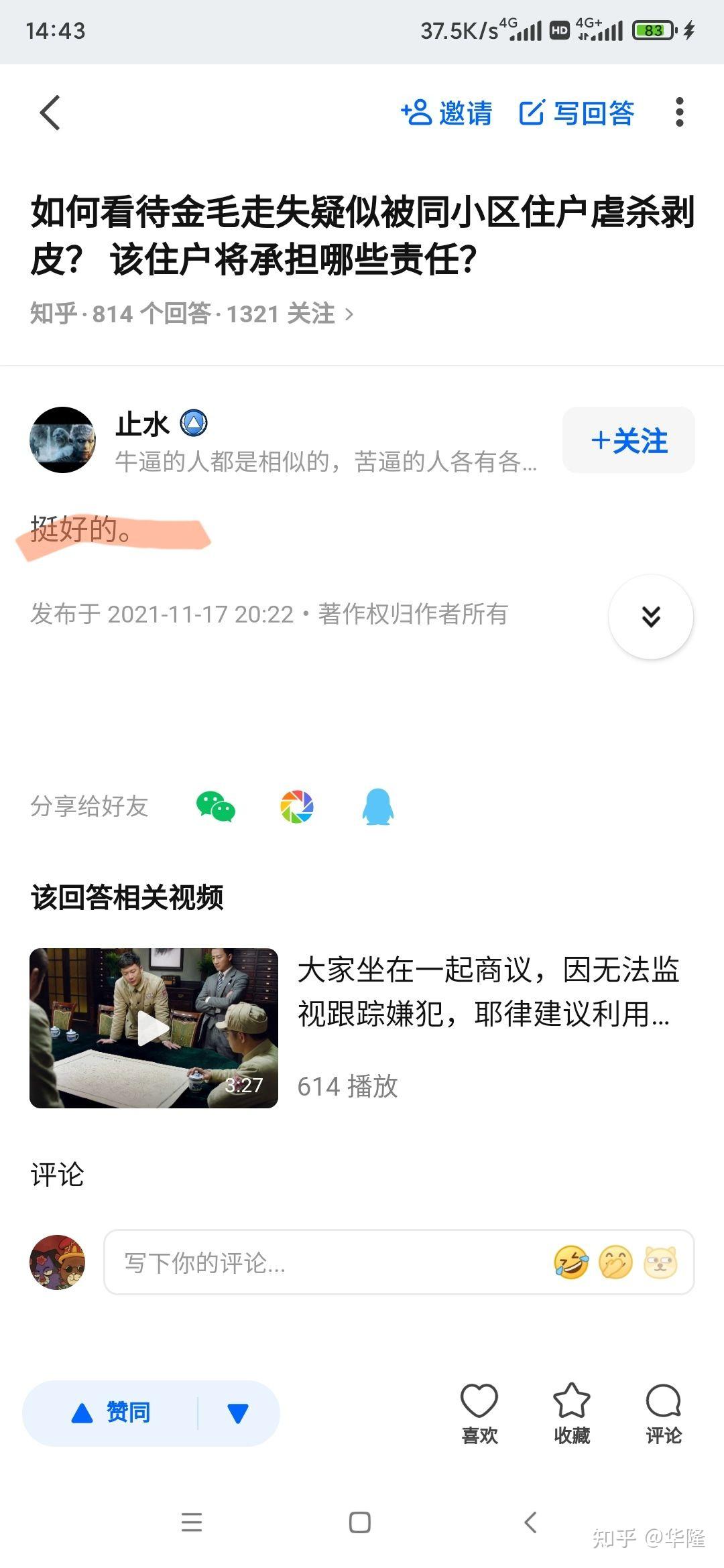Follow author 止水 with +关注
This screenshot has width=724, height=1568.
628,440
